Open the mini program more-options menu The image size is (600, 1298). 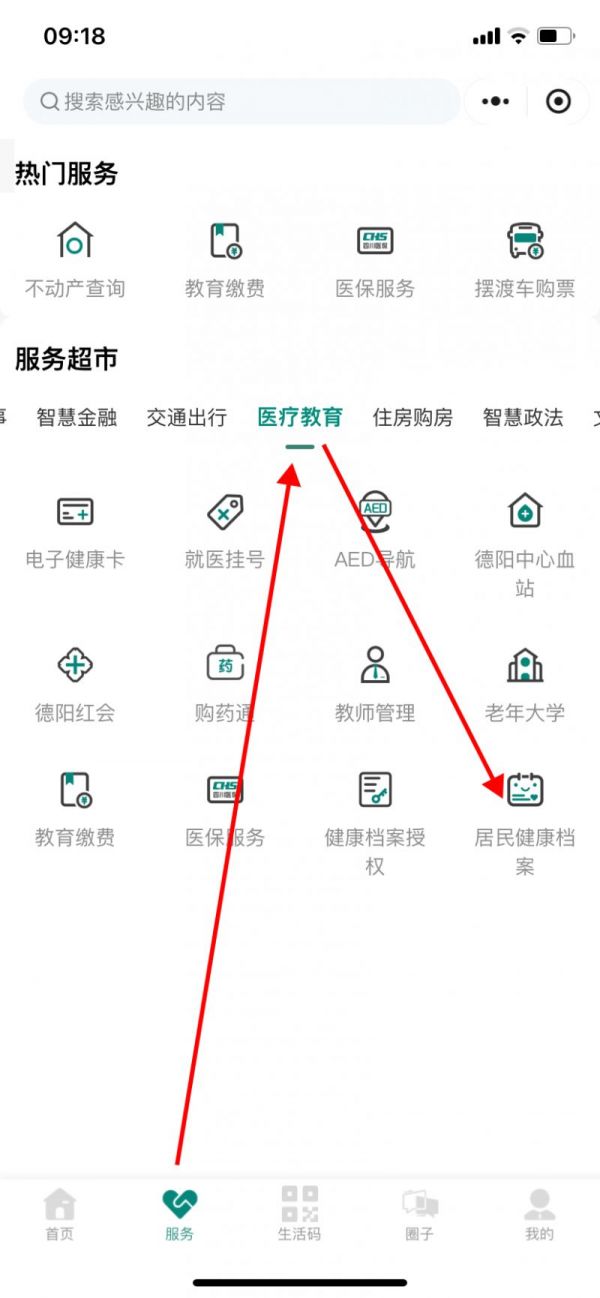point(495,102)
